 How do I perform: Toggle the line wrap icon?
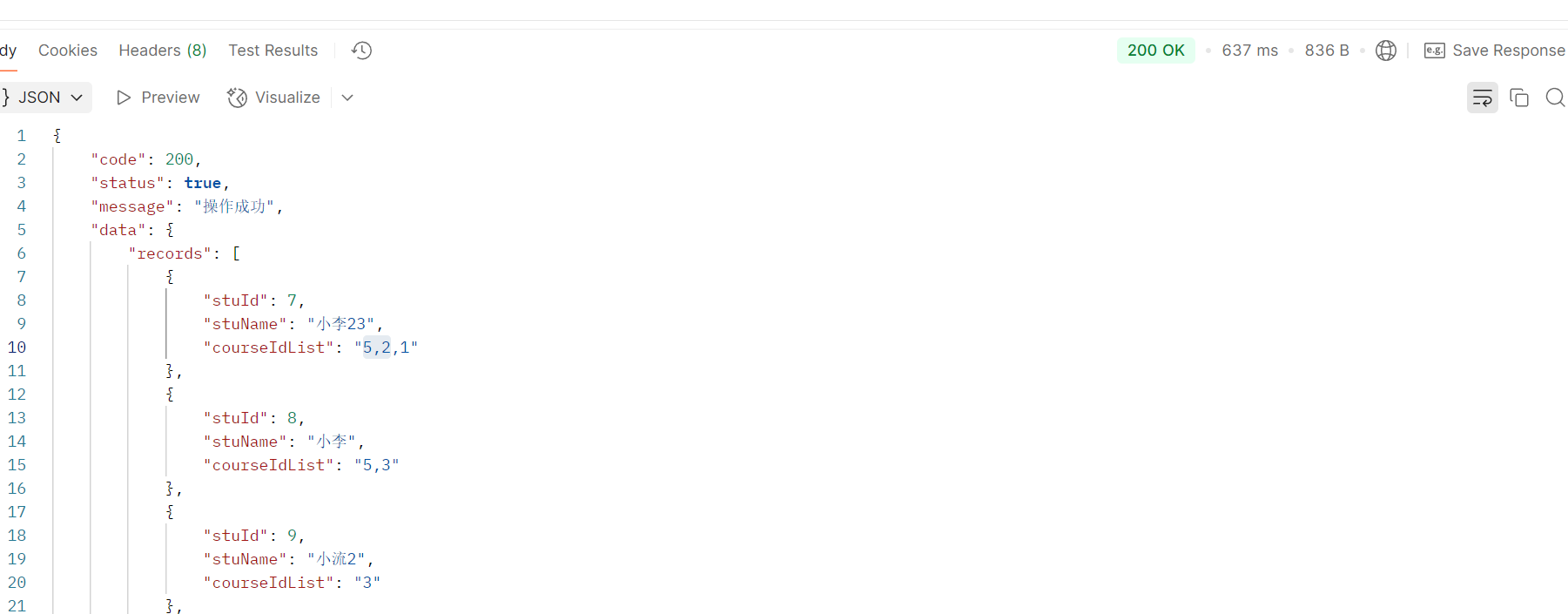[x=1482, y=98]
